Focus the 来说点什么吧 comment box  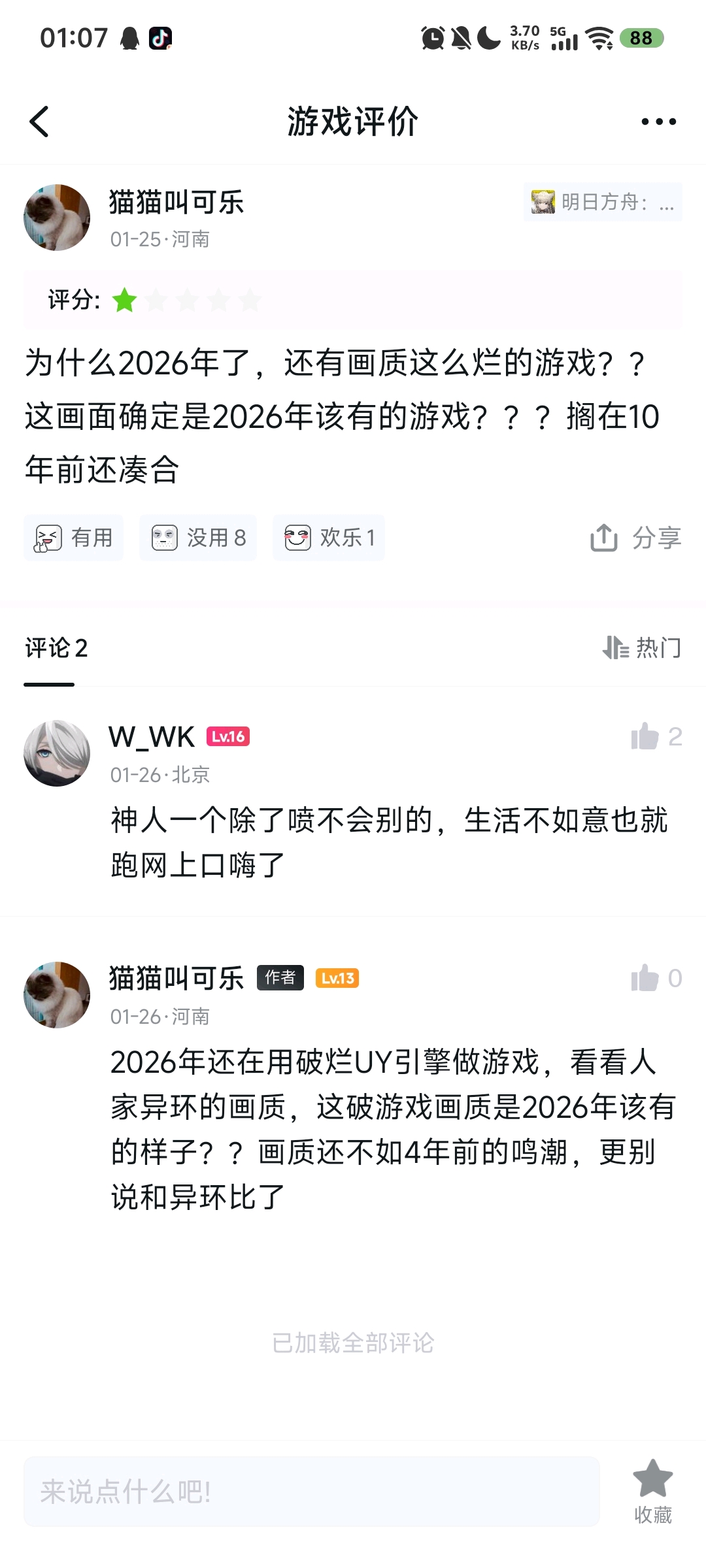pos(312,1492)
